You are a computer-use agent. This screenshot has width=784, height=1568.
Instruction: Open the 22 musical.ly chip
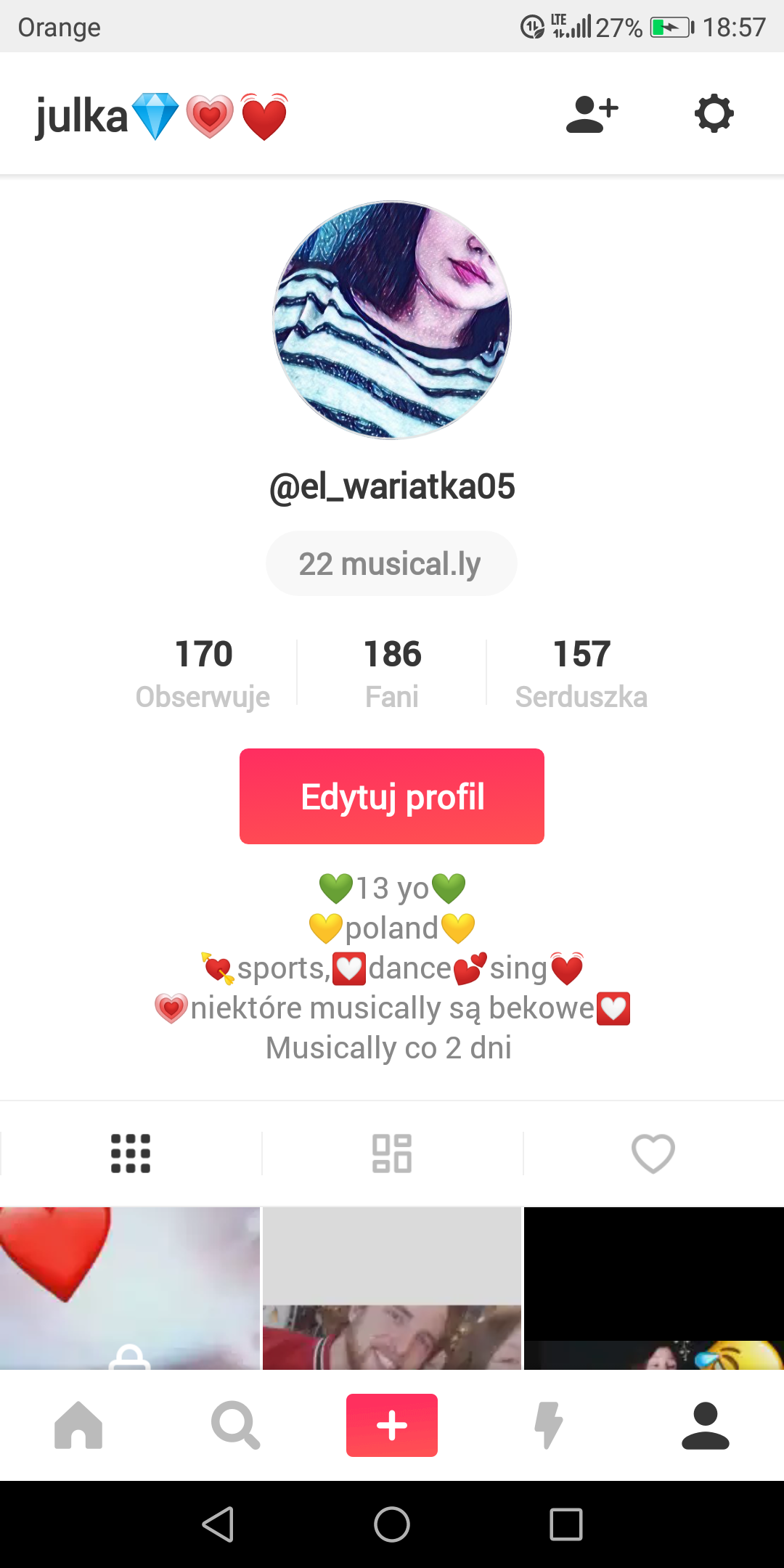[391, 564]
